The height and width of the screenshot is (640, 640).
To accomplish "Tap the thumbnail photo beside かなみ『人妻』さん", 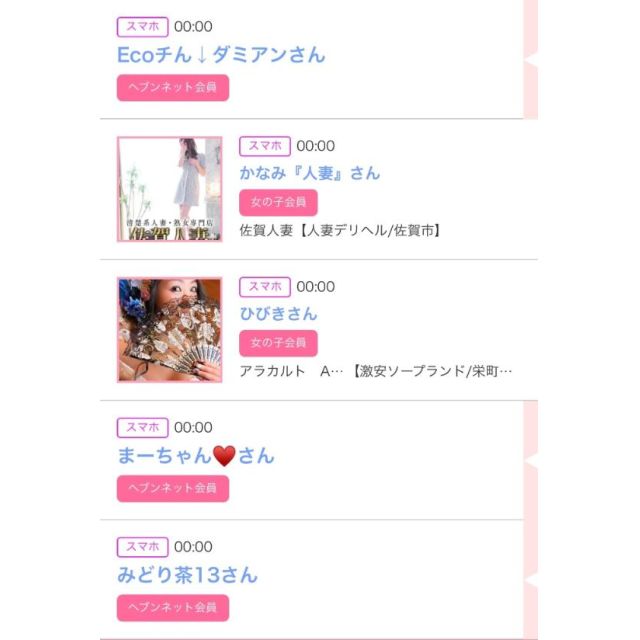I will [x=169, y=189].
